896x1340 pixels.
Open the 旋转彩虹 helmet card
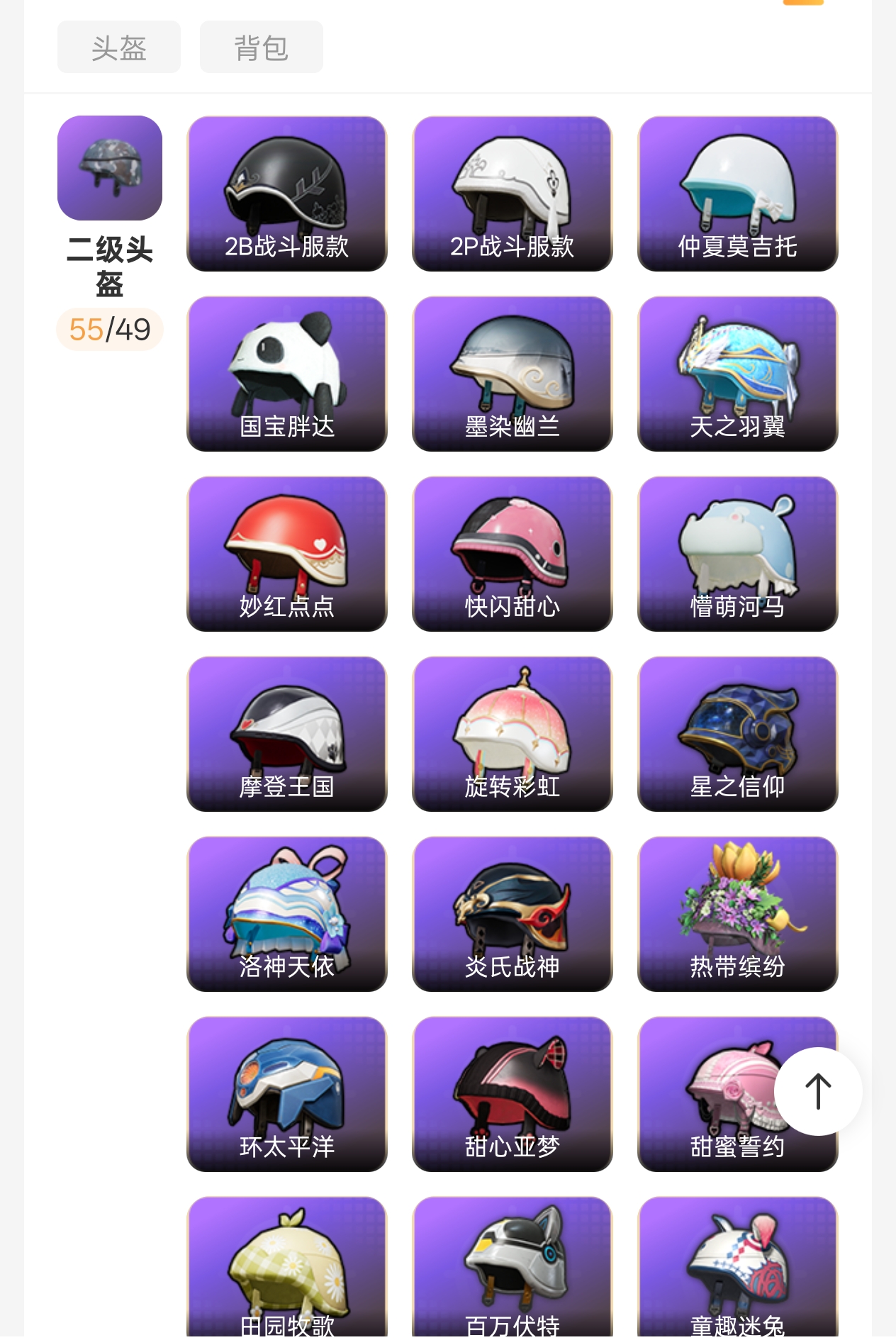512,734
